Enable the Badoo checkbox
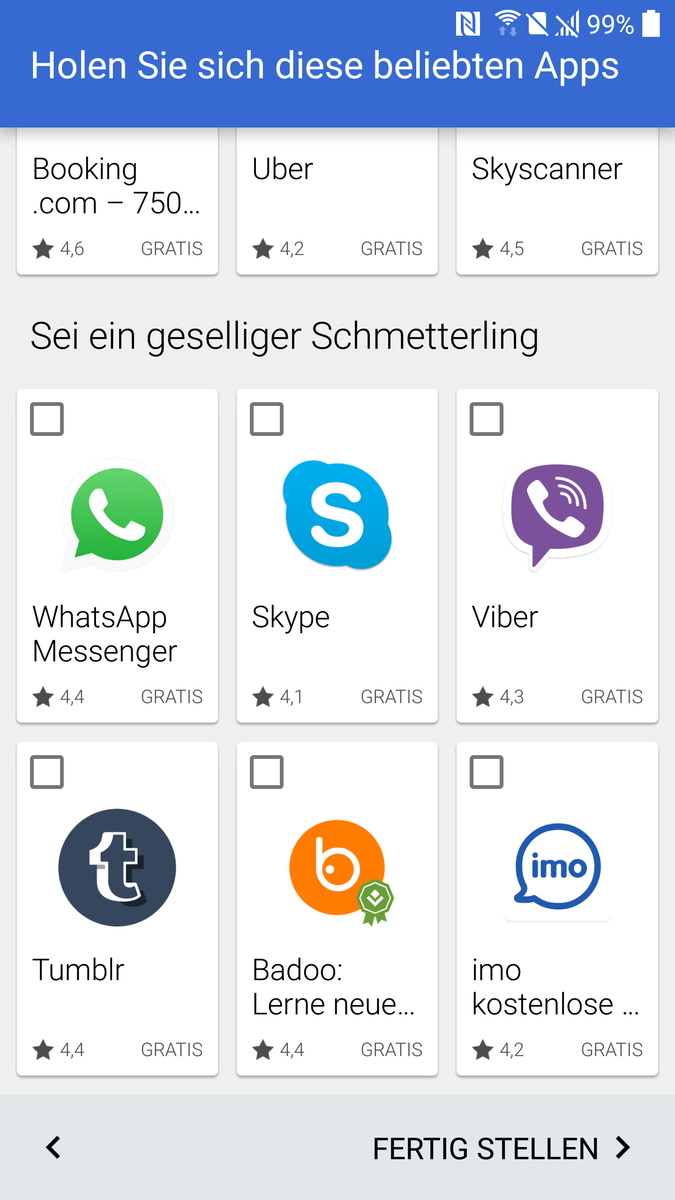 (267, 772)
